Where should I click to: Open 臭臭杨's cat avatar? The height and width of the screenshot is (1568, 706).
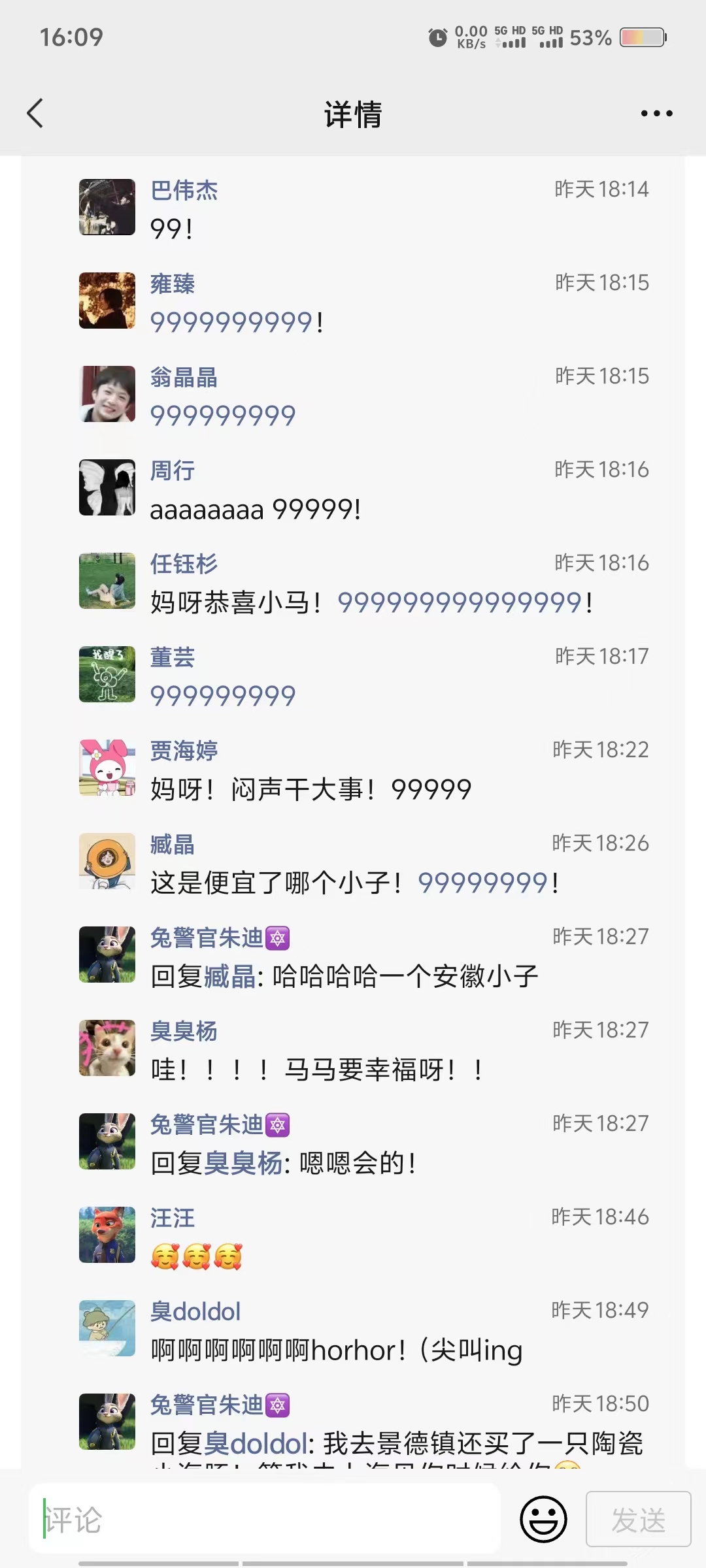pos(107,1048)
